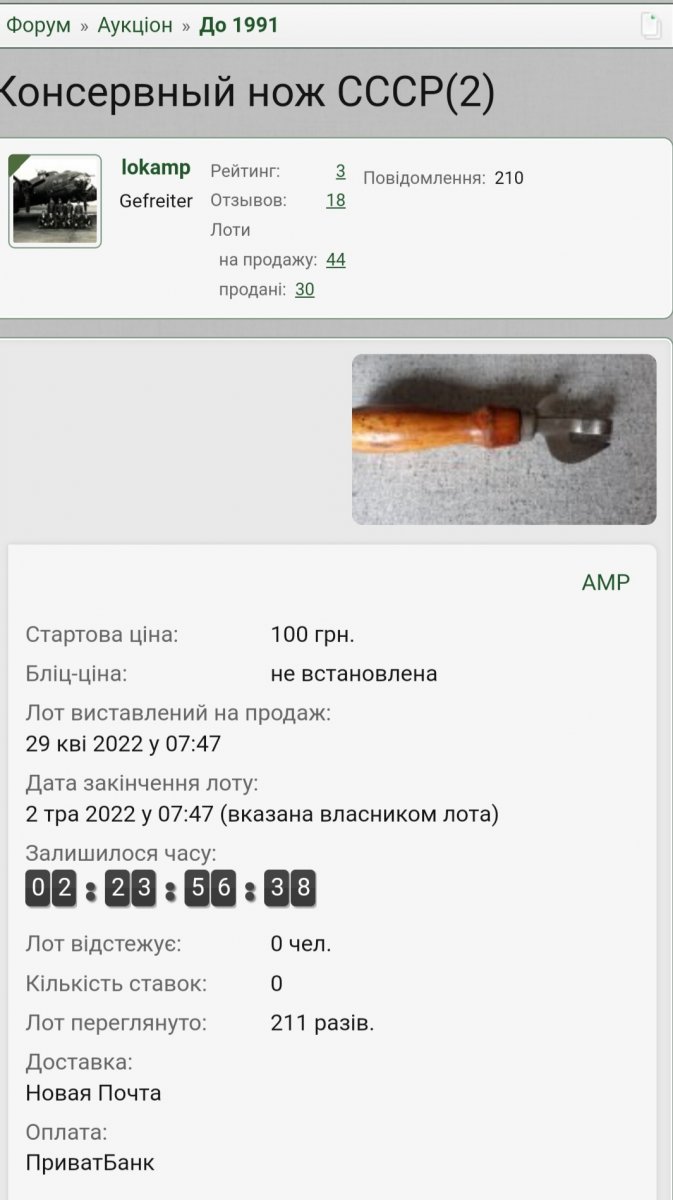The height and width of the screenshot is (1200, 673).
Task: Open the seller's rating value 3
Action: coord(340,171)
